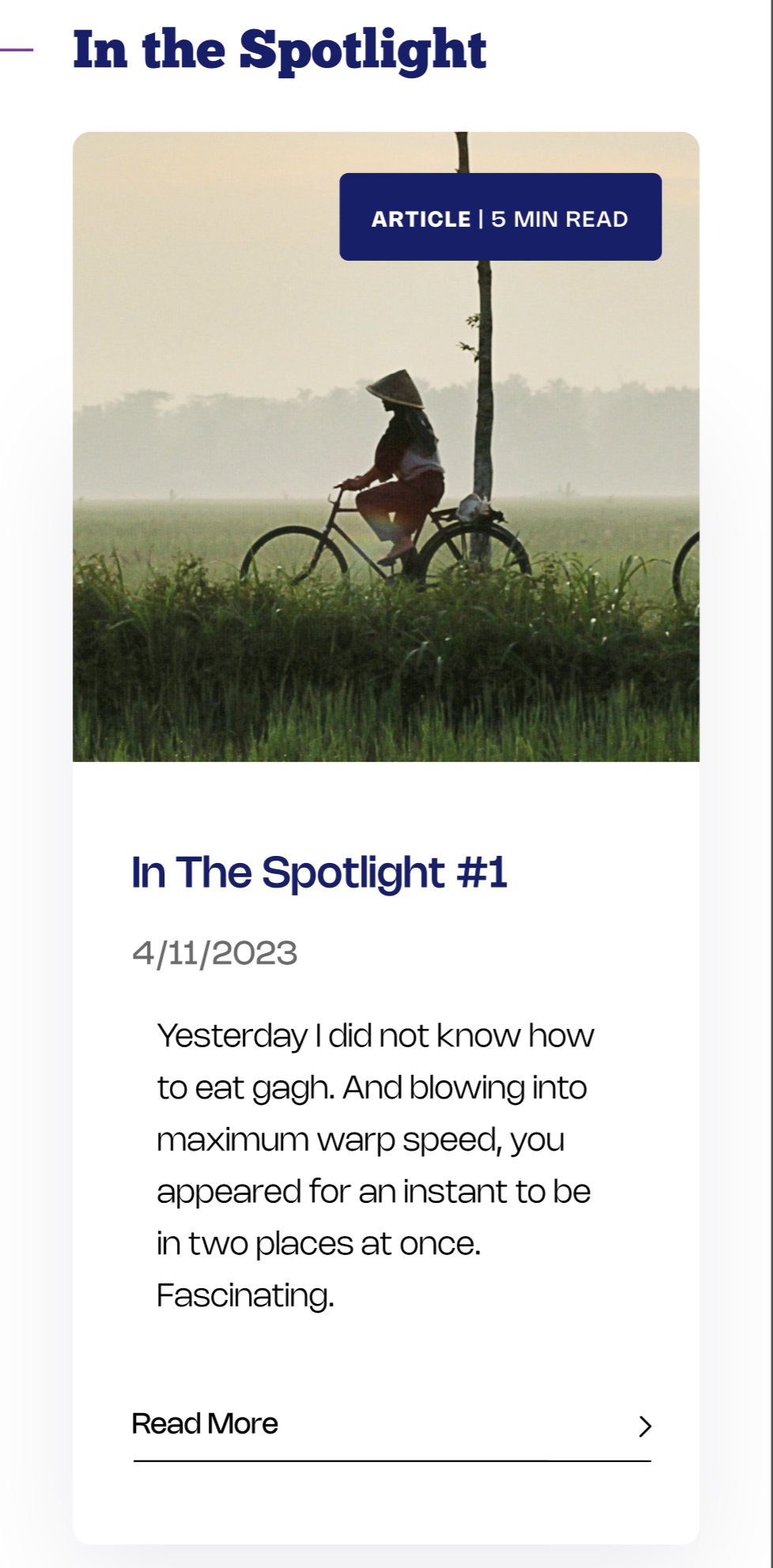Image resolution: width=773 pixels, height=1568 pixels.
Task: Click the date 4/11/2023 to toggle sorting
Action: click(x=214, y=954)
